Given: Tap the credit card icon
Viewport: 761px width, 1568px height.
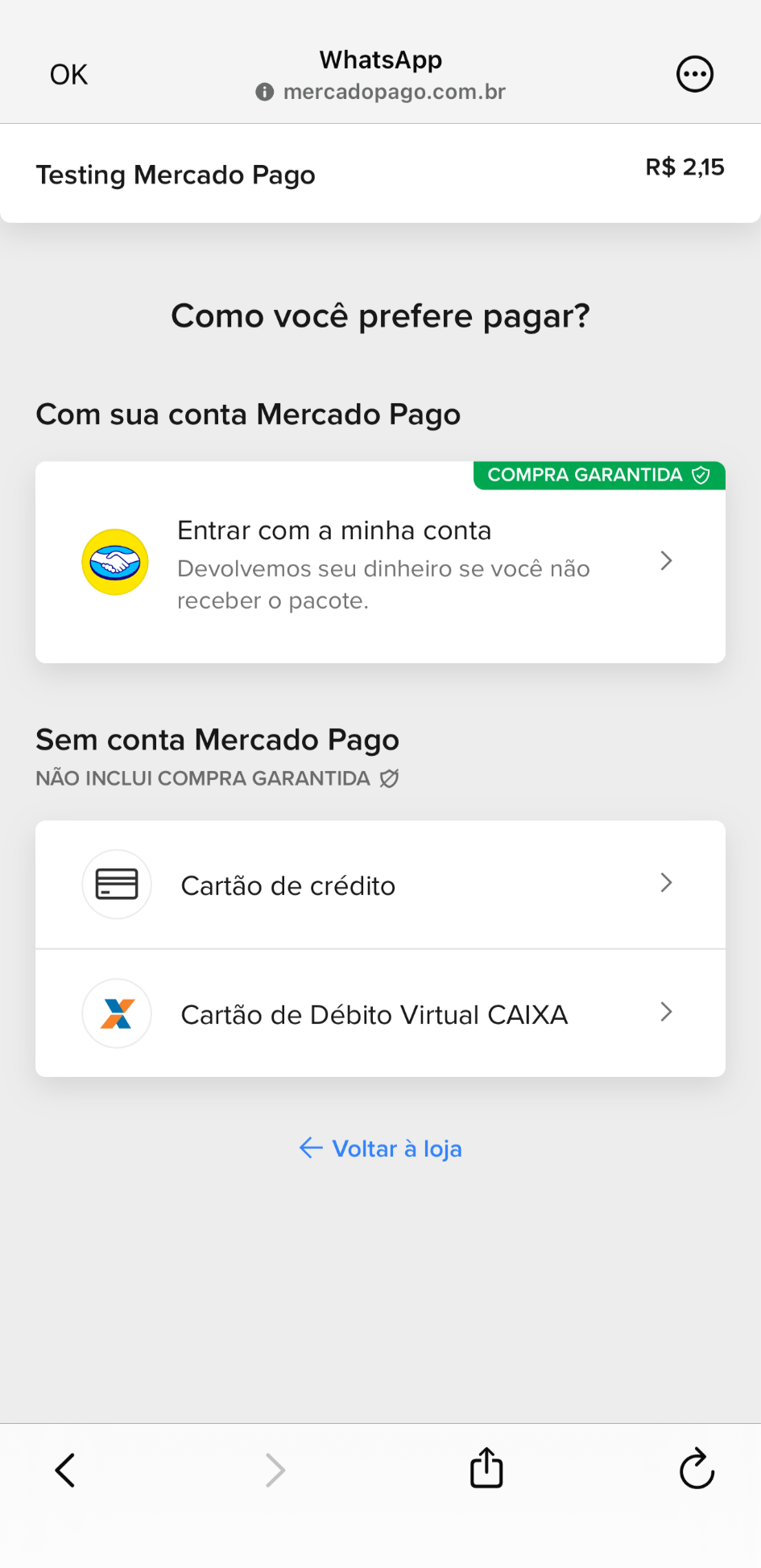Looking at the screenshot, I should [116, 883].
